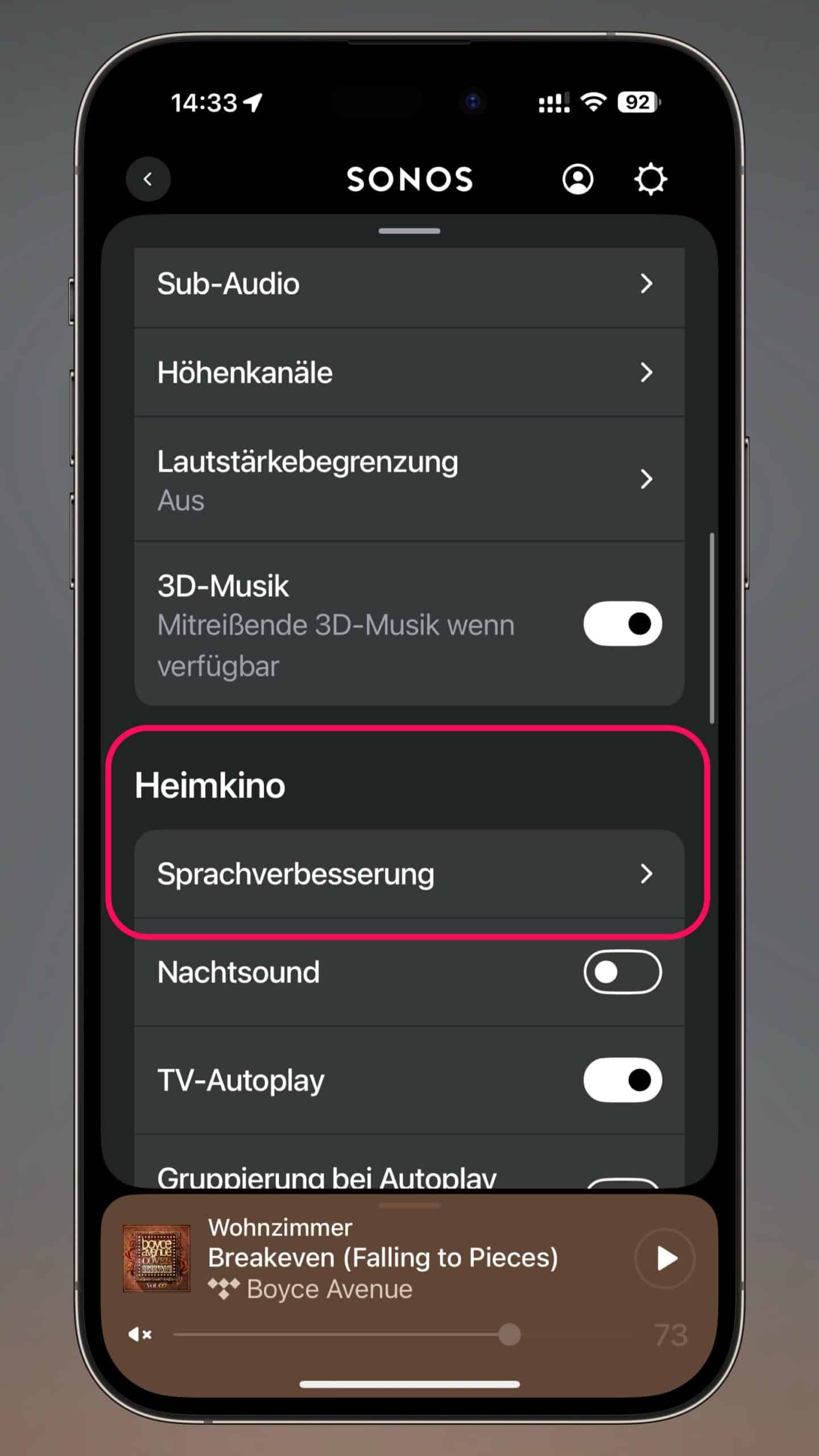
Task: Open Sub-Audio settings
Action: [x=408, y=283]
